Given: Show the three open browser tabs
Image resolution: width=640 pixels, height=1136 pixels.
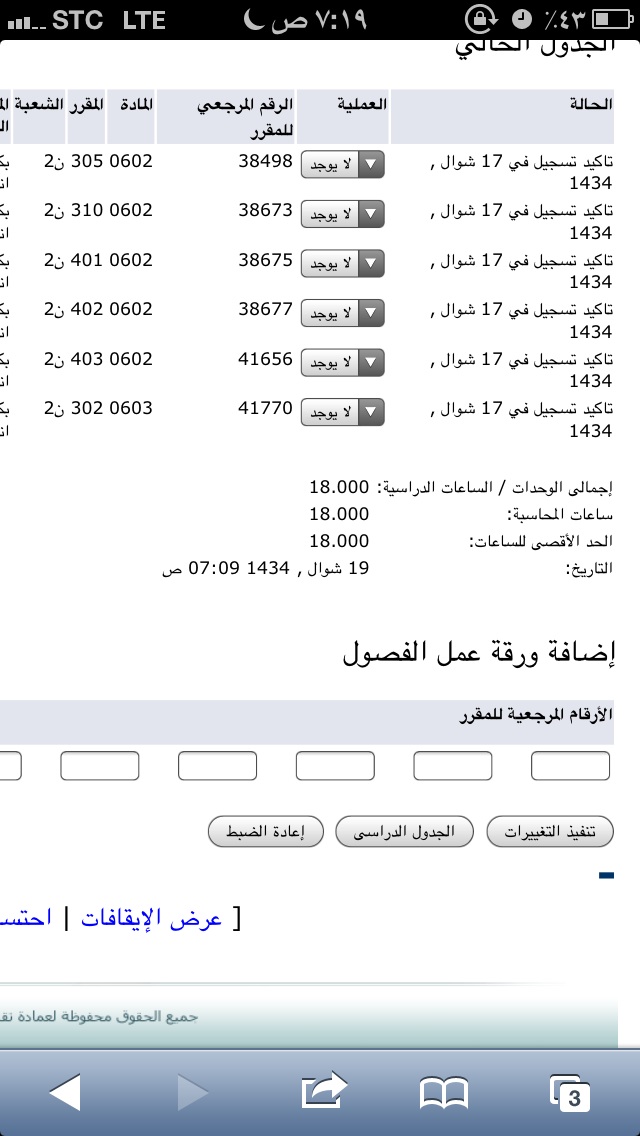Looking at the screenshot, I should [569, 1093].
